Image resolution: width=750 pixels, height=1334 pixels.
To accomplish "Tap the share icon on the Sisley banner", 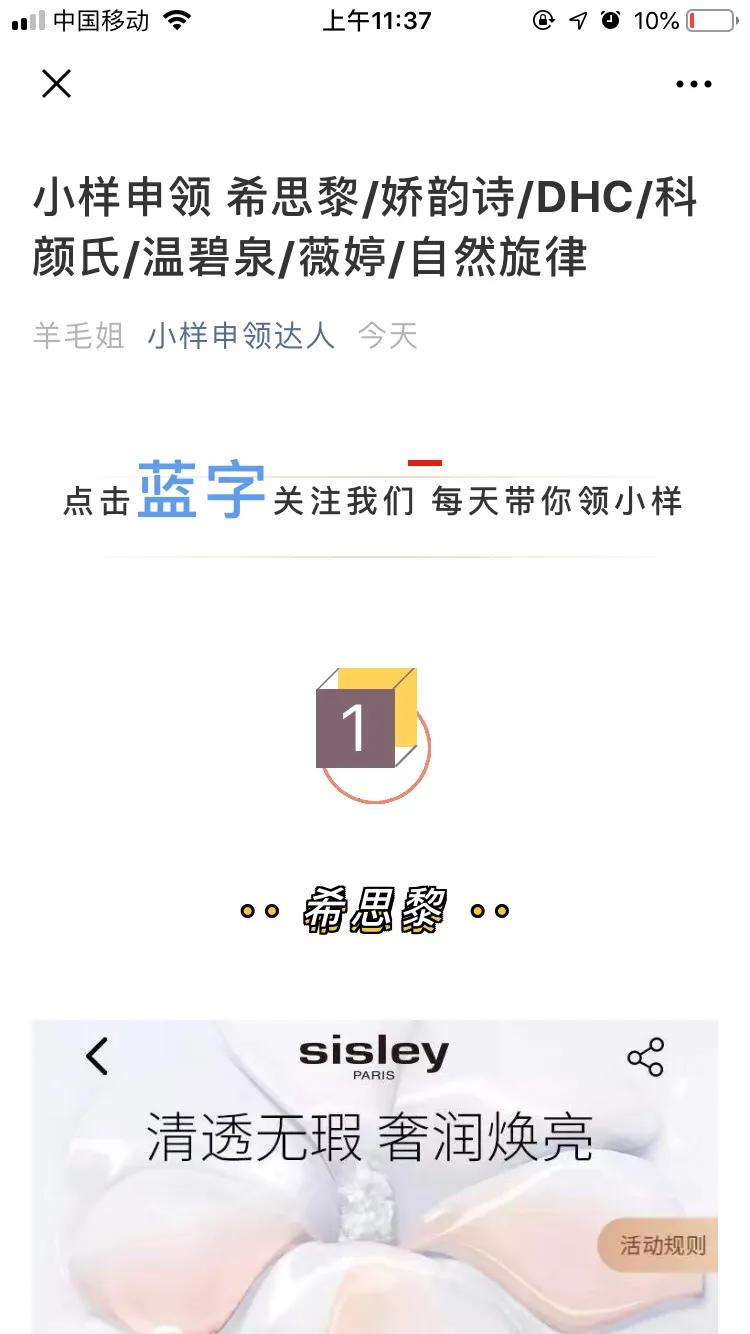I will 646,1056.
